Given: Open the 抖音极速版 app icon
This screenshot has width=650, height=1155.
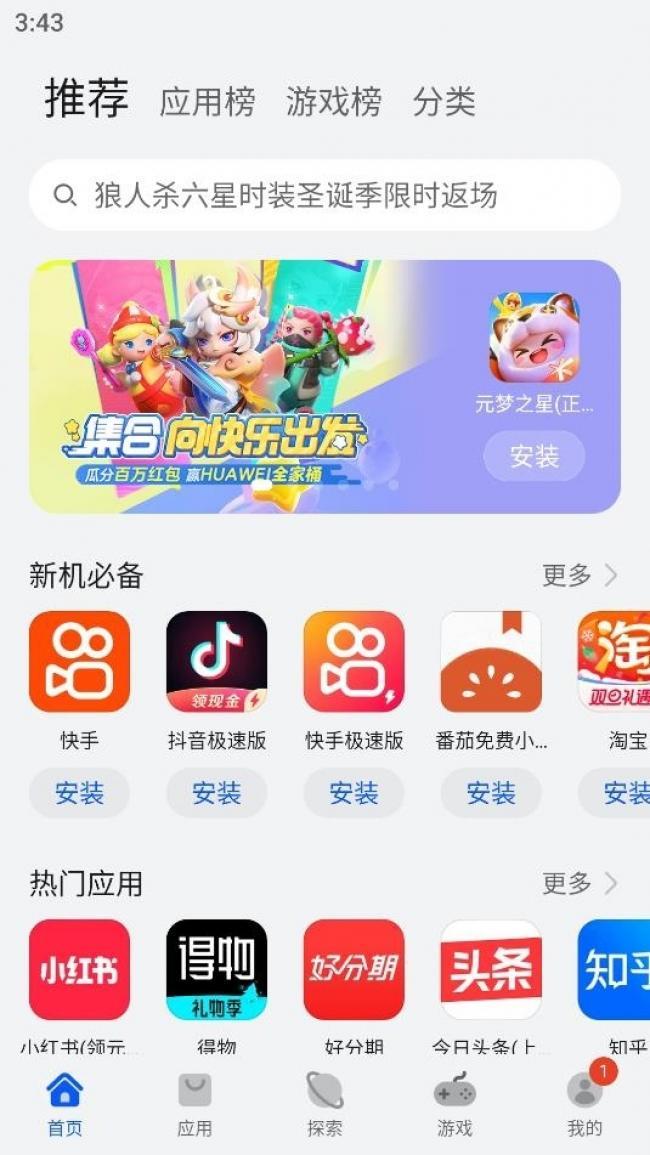Looking at the screenshot, I should coord(216,662).
